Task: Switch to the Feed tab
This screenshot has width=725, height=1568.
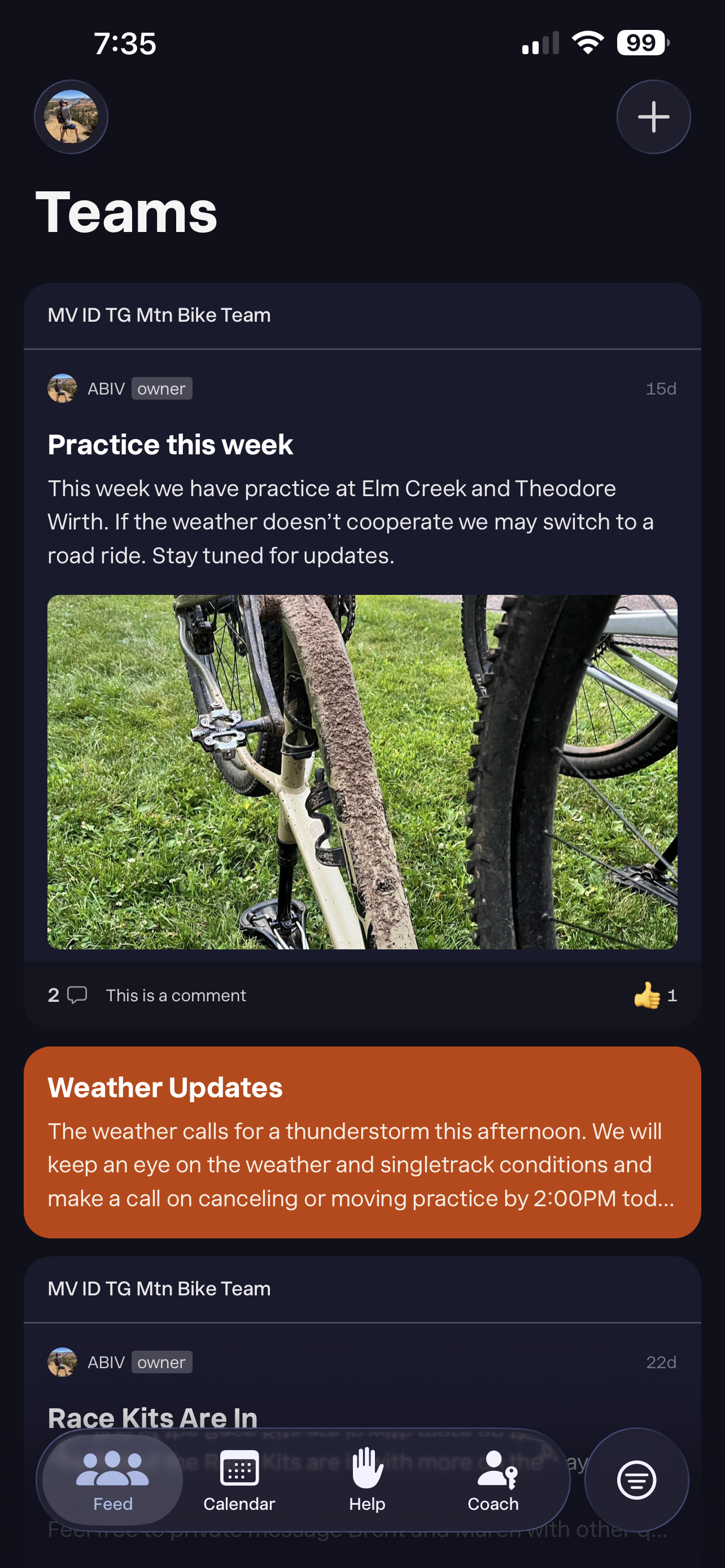Action: (x=112, y=1481)
